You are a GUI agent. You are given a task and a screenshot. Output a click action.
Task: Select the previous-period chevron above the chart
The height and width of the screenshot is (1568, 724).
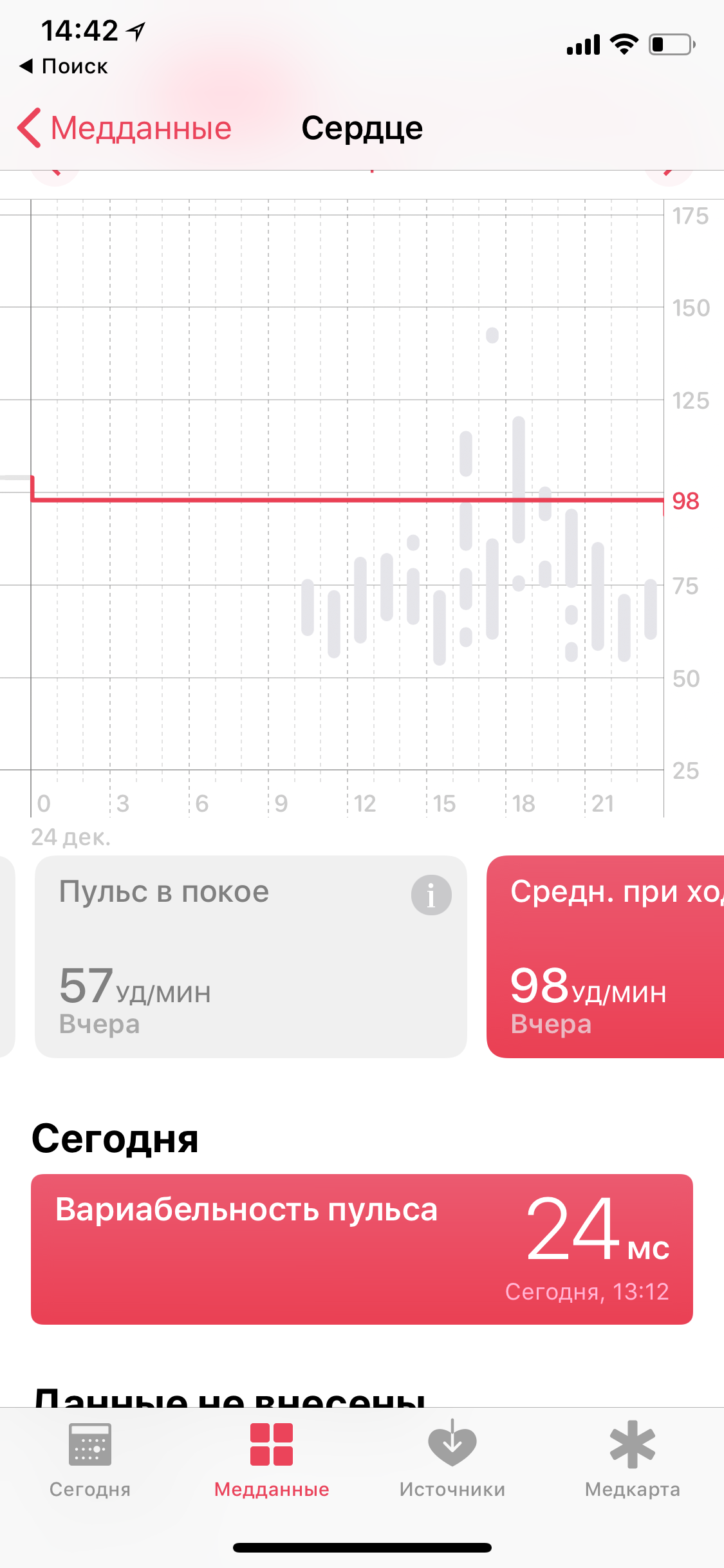point(57,173)
